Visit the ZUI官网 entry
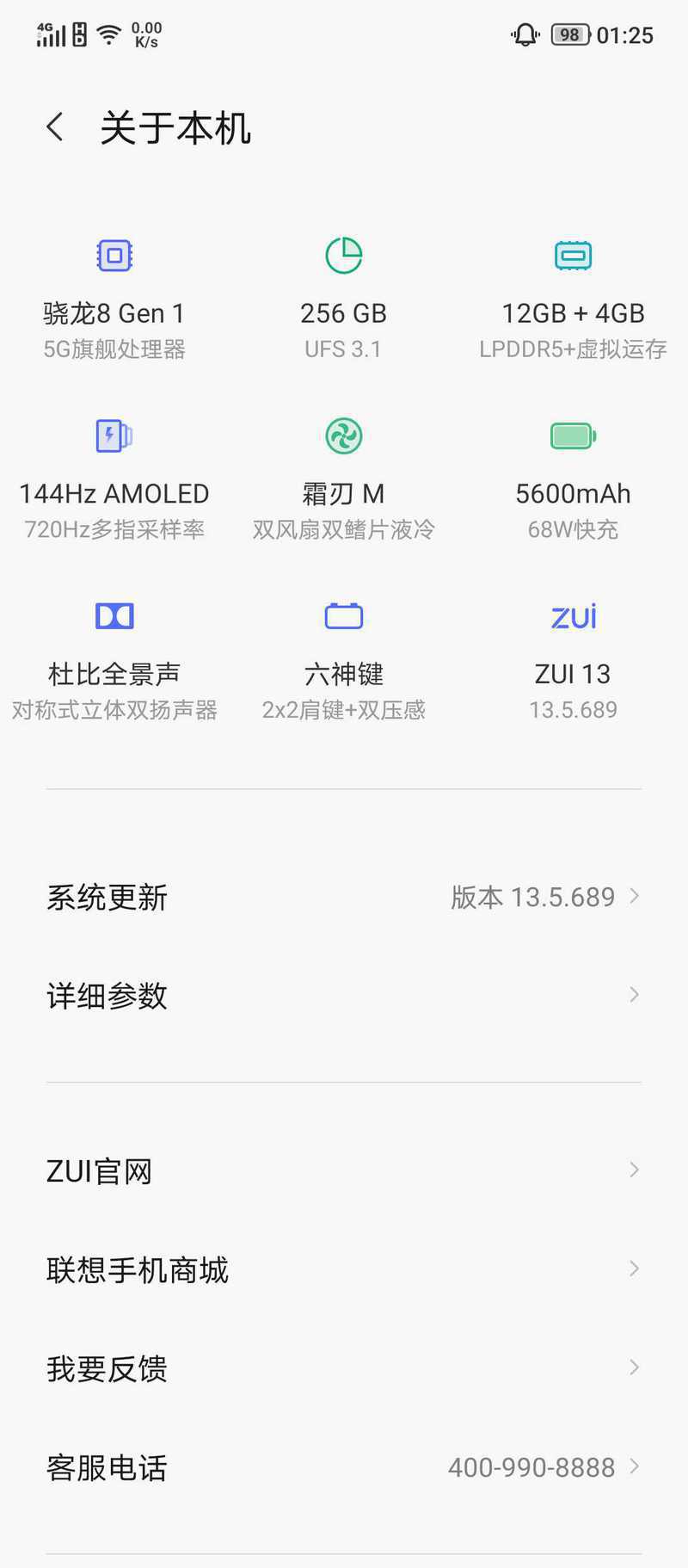688x1568 pixels. click(x=344, y=1170)
